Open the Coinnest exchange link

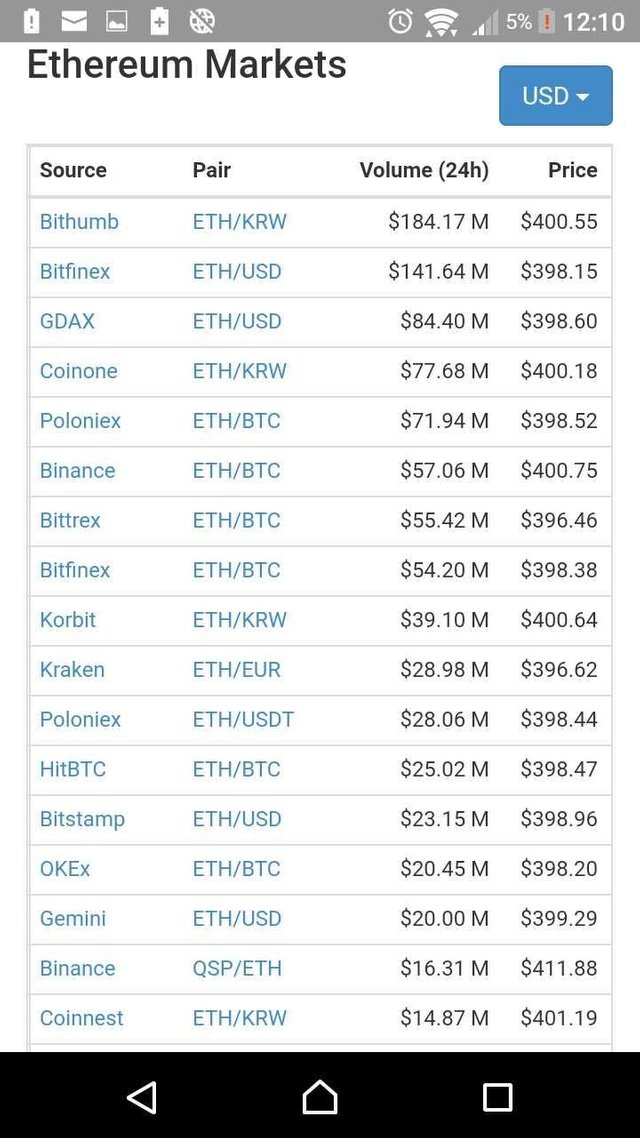(81, 1018)
